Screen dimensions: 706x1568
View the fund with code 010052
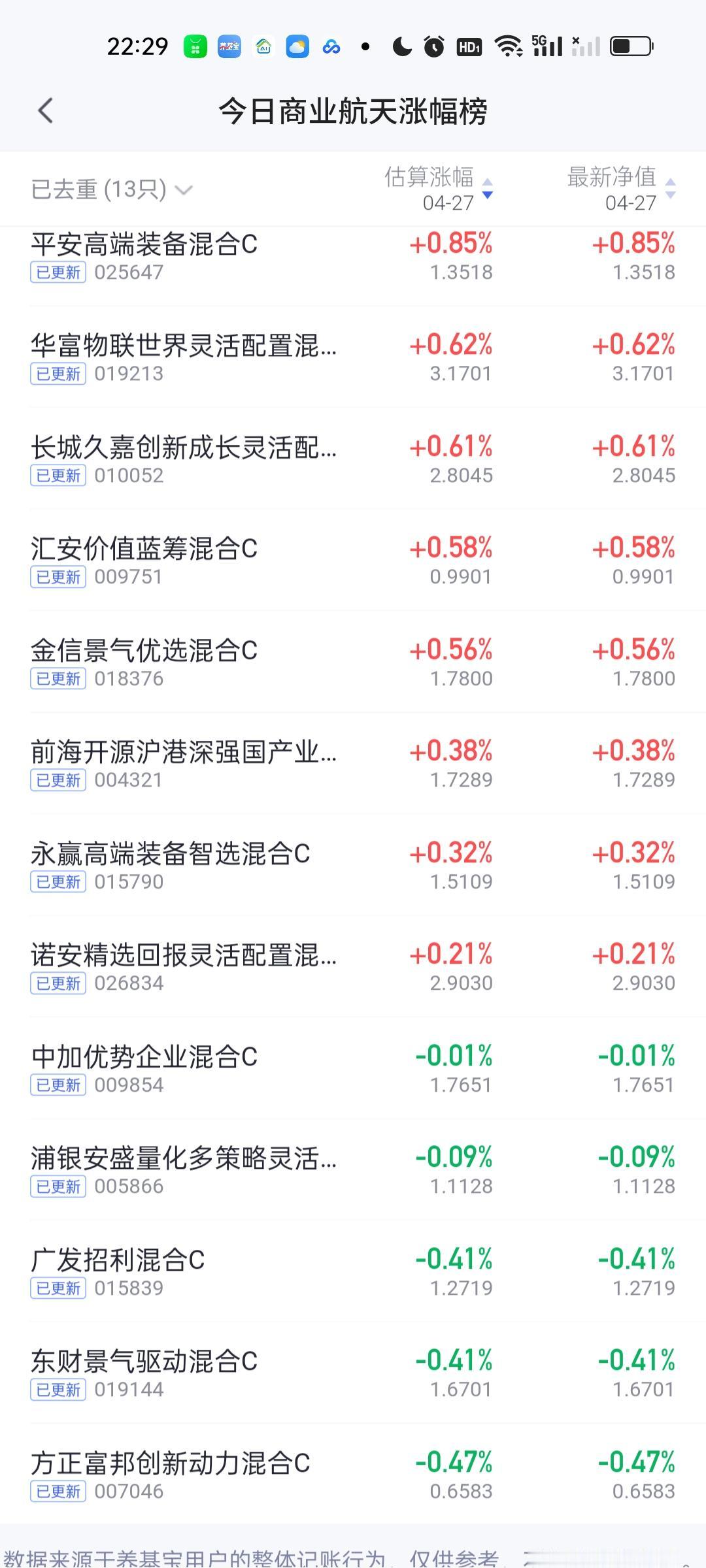184,448
